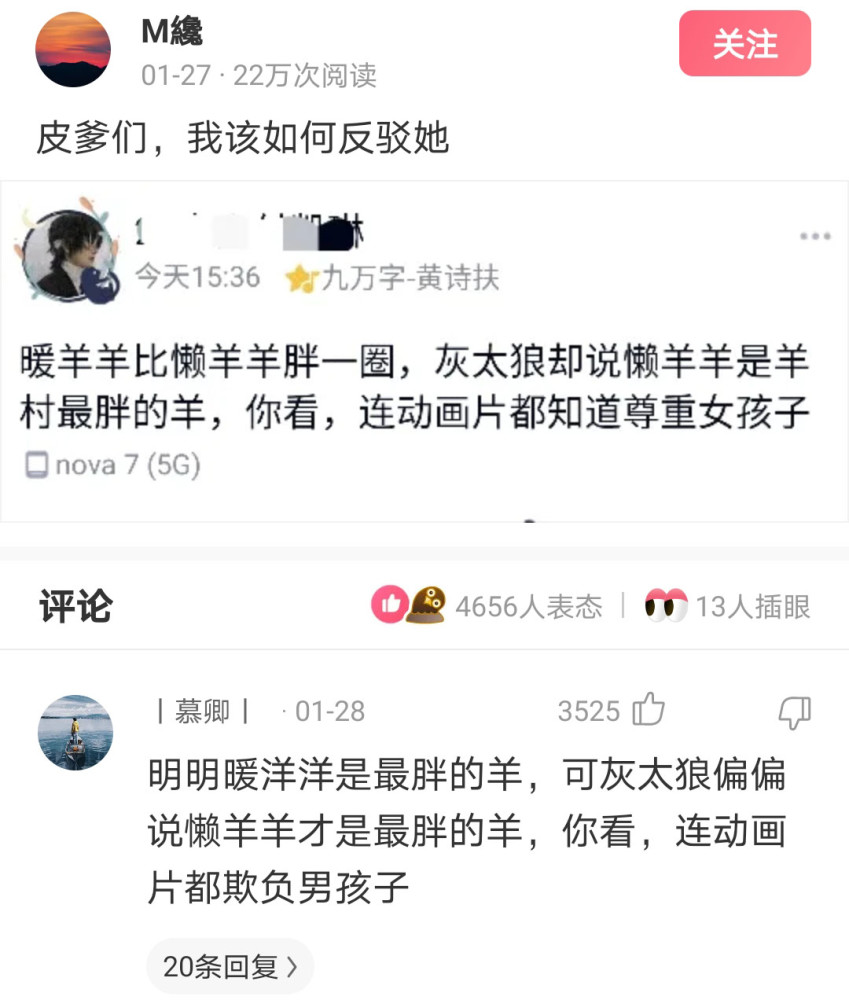Follow the author M纔 with 关注
849x1000 pixels.
pos(744,44)
